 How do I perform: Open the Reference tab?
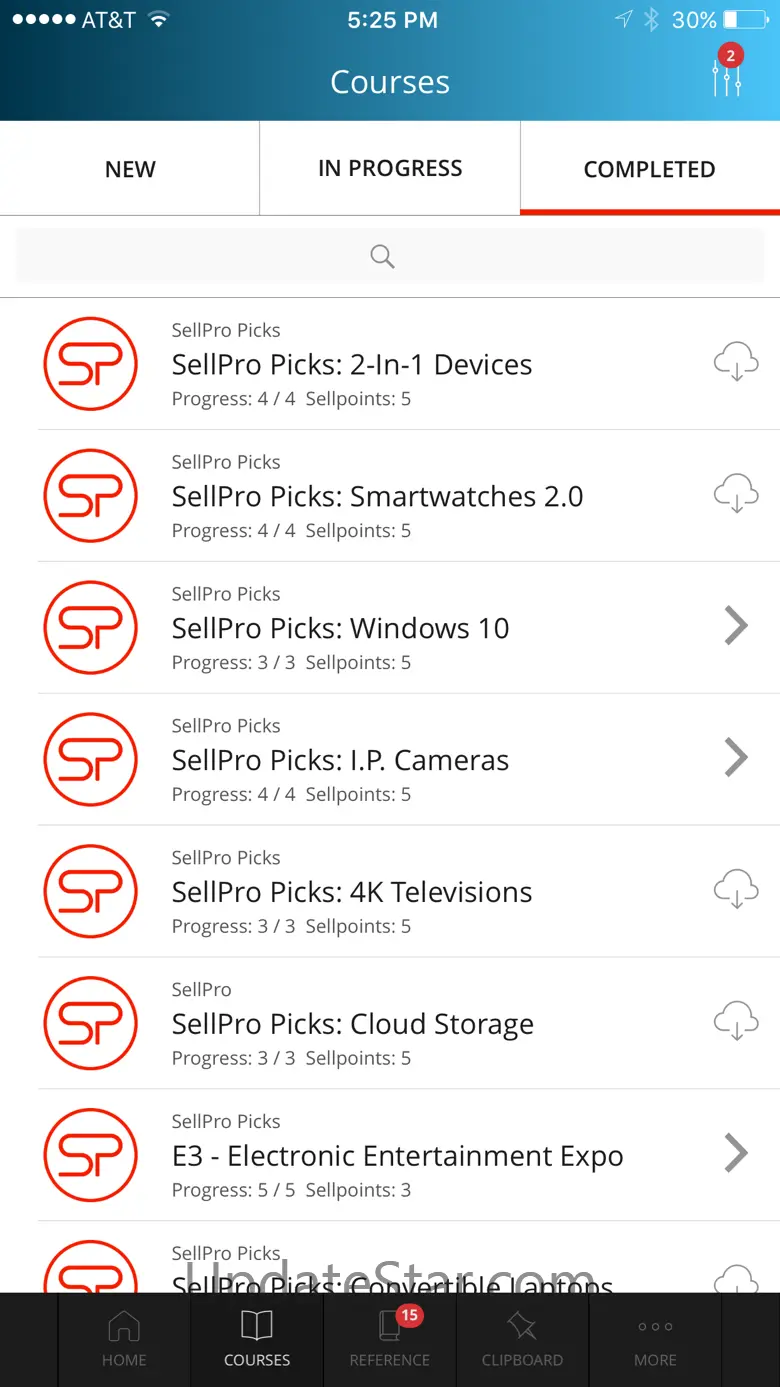coord(390,1339)
